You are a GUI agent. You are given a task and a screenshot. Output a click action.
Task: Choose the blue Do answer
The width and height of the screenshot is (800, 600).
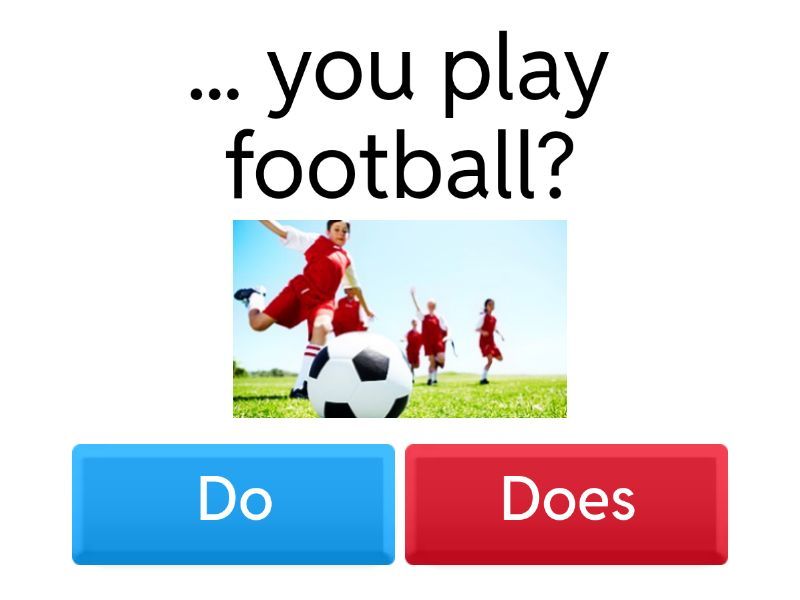click(233, 503)
